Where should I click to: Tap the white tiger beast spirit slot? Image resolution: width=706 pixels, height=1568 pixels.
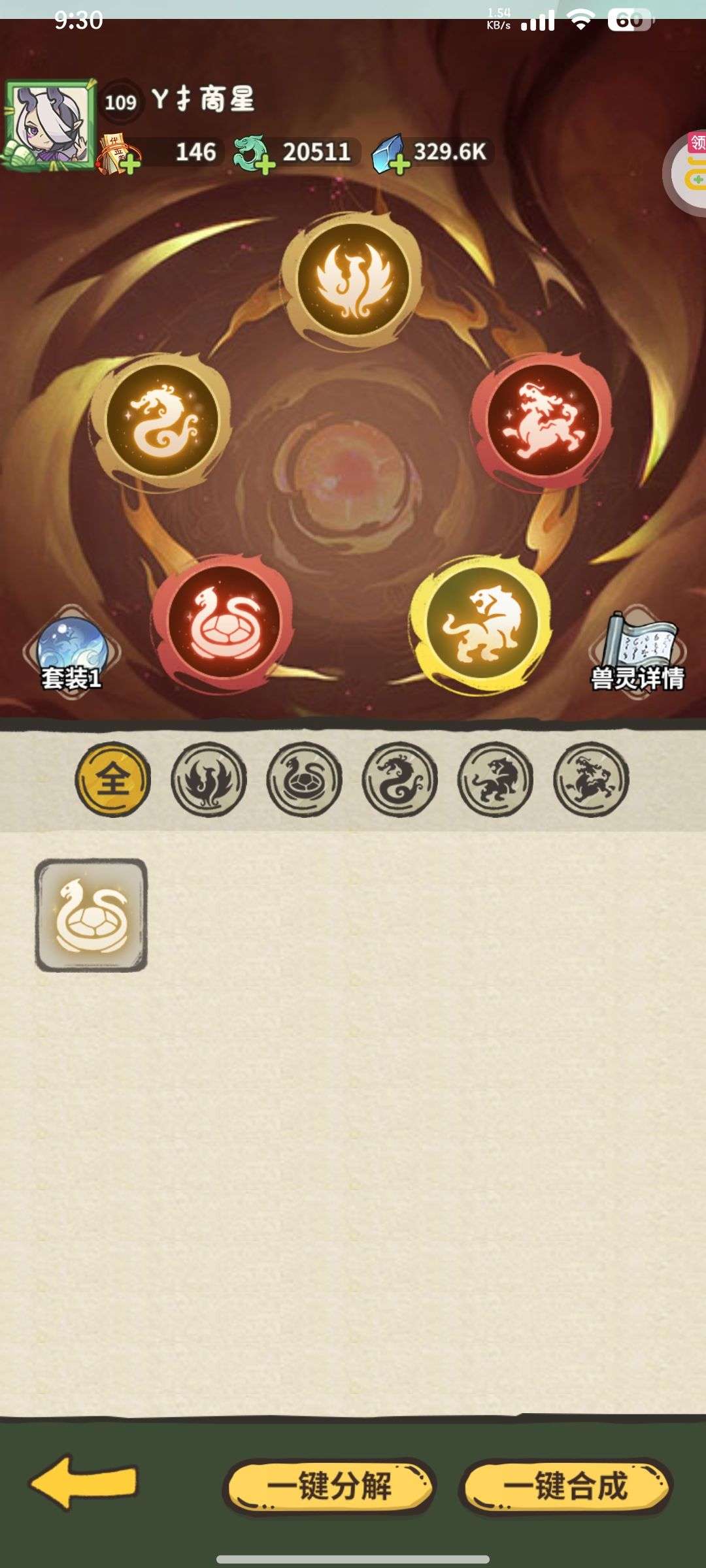click(x=482, y=622)
